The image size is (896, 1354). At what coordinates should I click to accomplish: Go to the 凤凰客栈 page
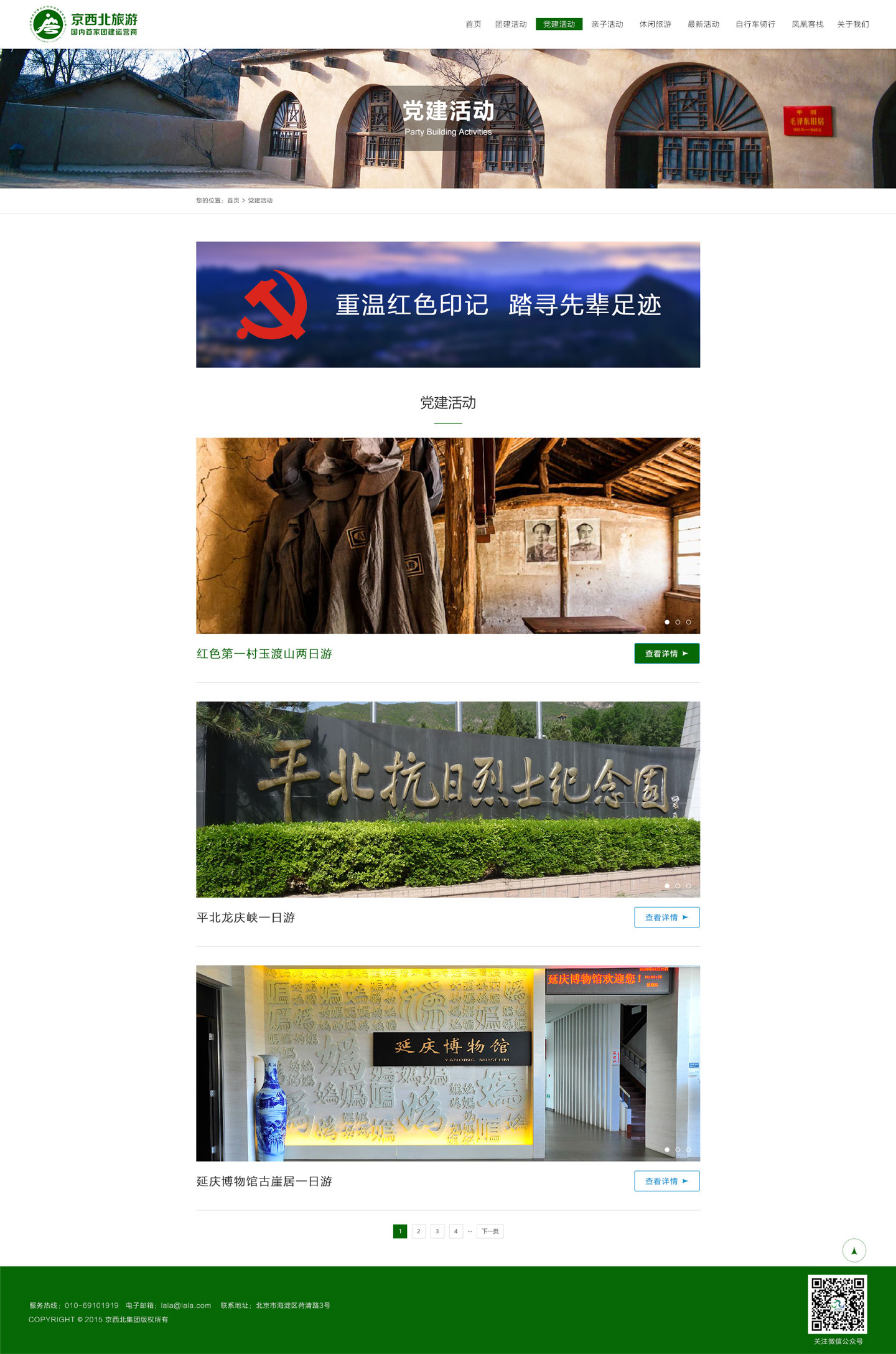[x=807, y=24]
